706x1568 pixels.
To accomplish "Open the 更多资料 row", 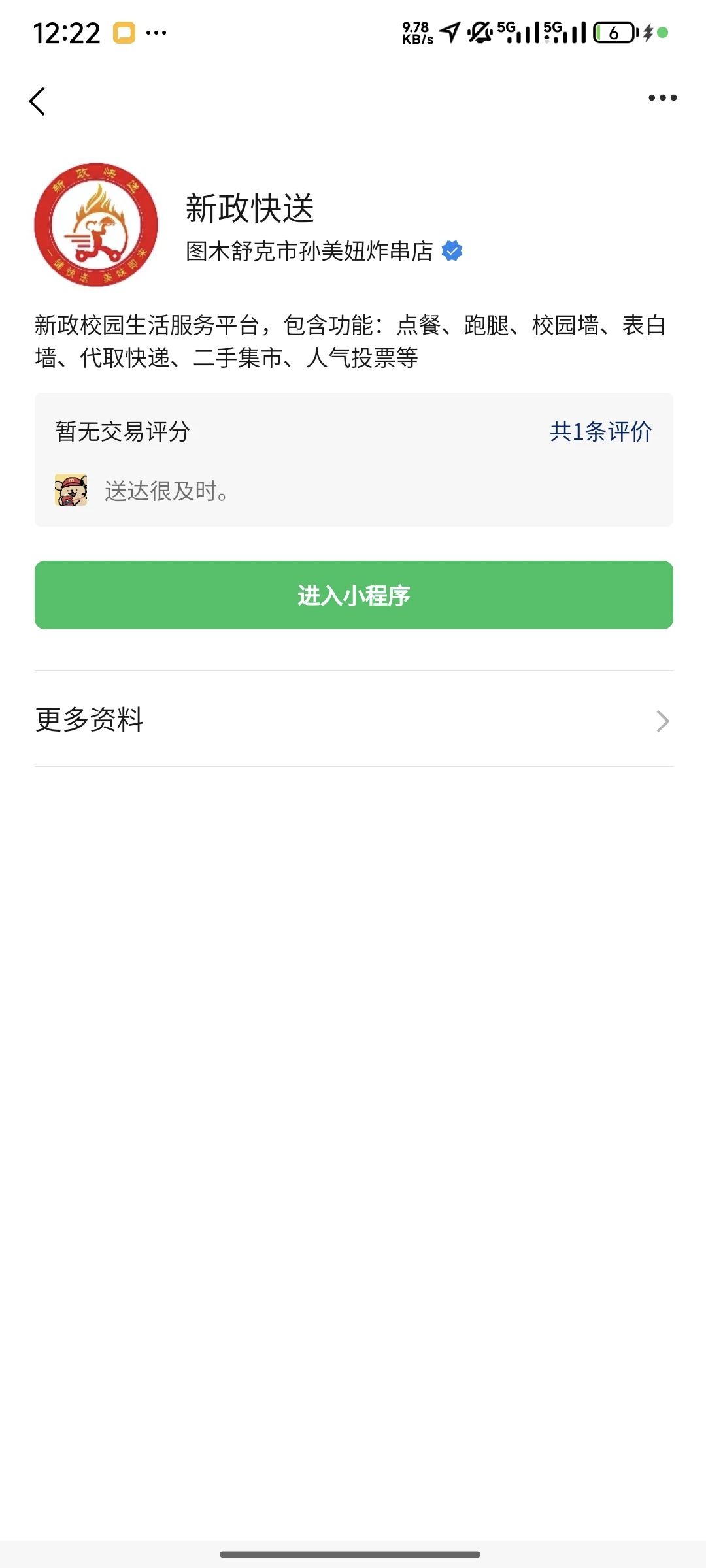I will (354, 719).
